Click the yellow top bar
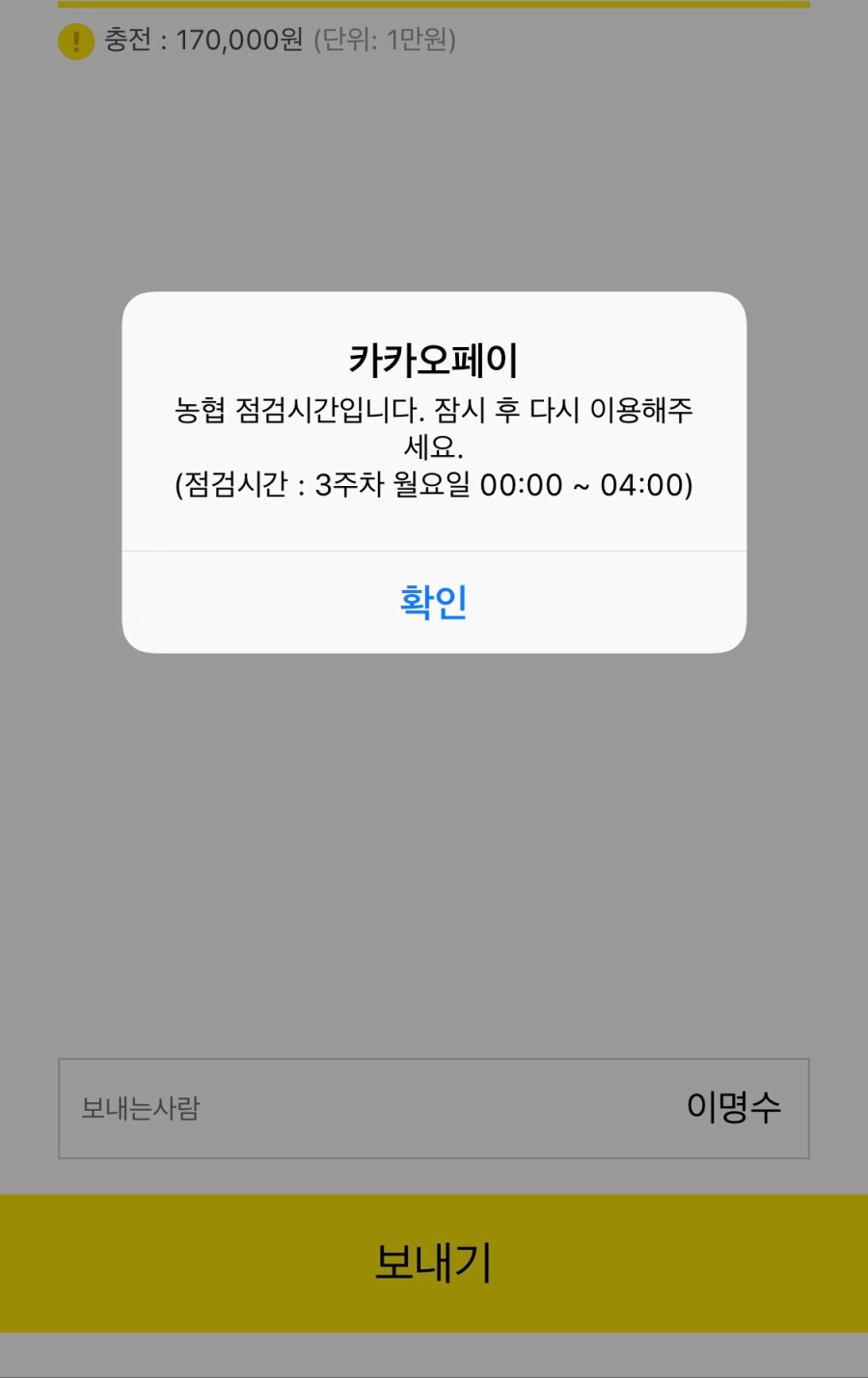The image size is (868, 1378). 434,4
